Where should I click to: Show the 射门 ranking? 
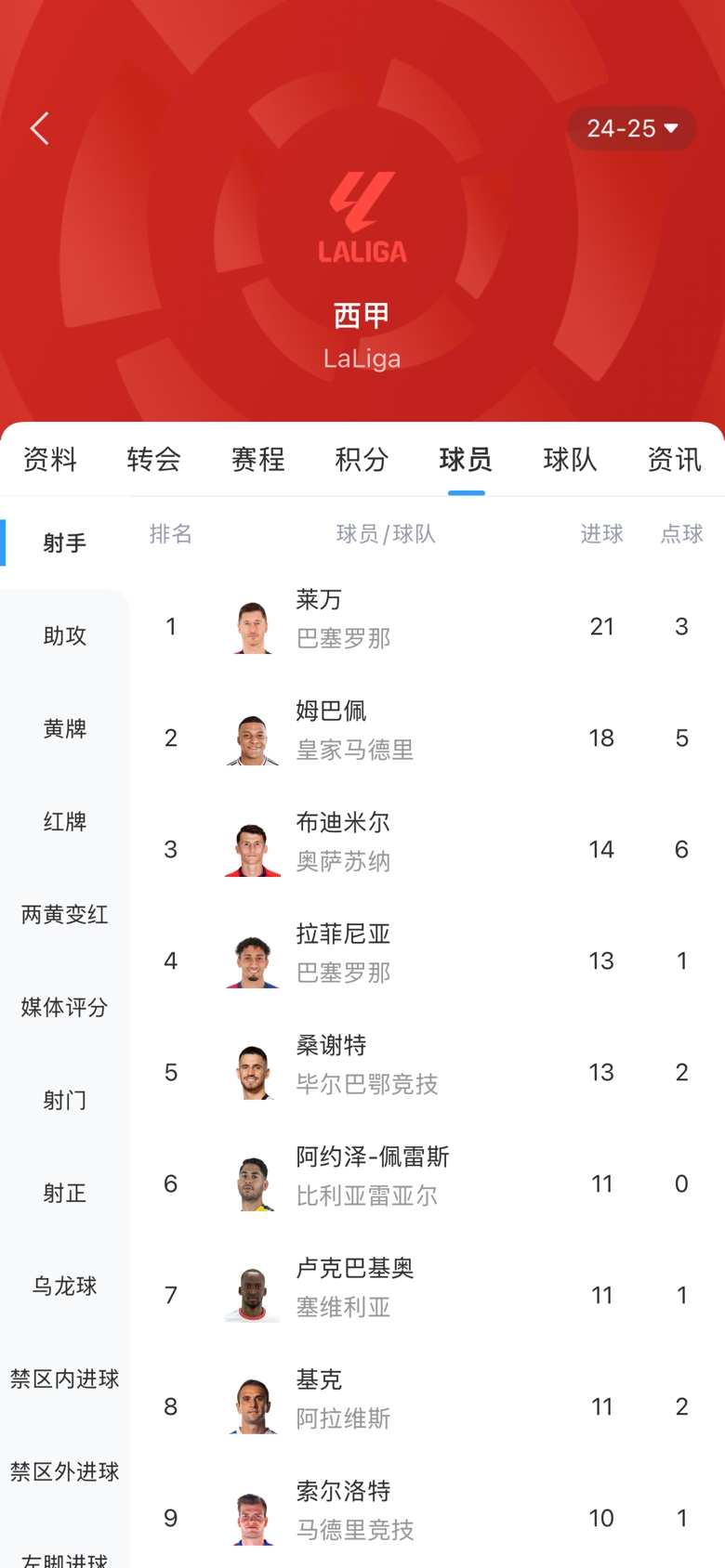65,1100
